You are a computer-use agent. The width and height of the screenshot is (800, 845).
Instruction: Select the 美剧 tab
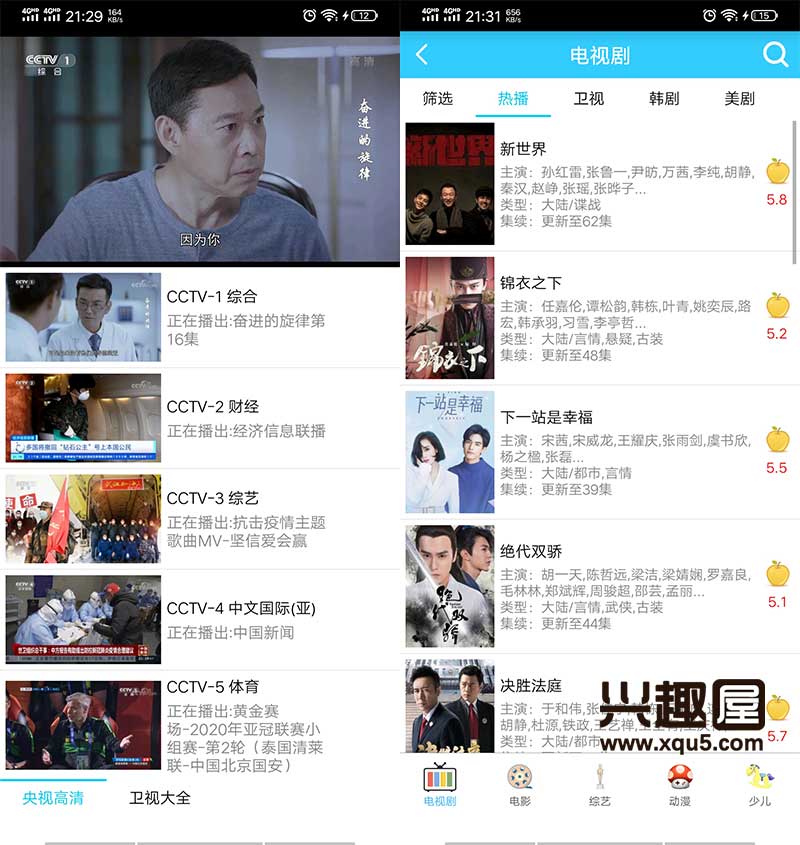[x=739, y=99]
